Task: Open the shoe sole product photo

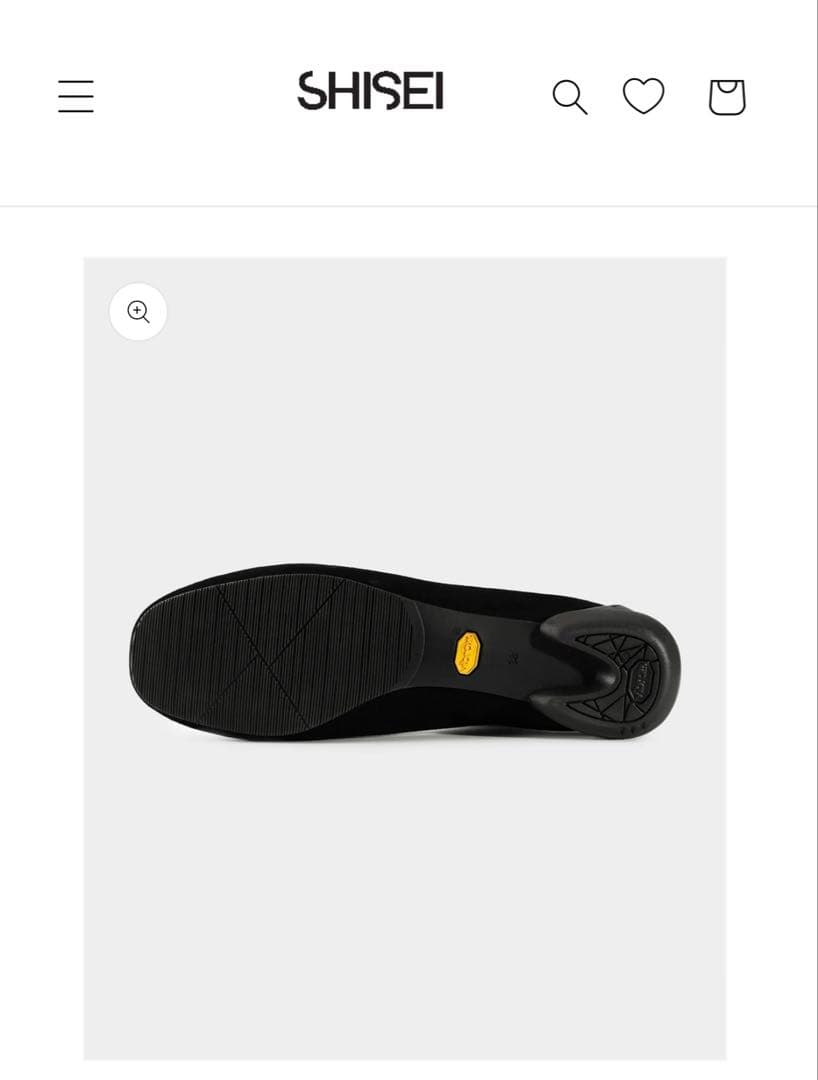Action: (405, 655)
